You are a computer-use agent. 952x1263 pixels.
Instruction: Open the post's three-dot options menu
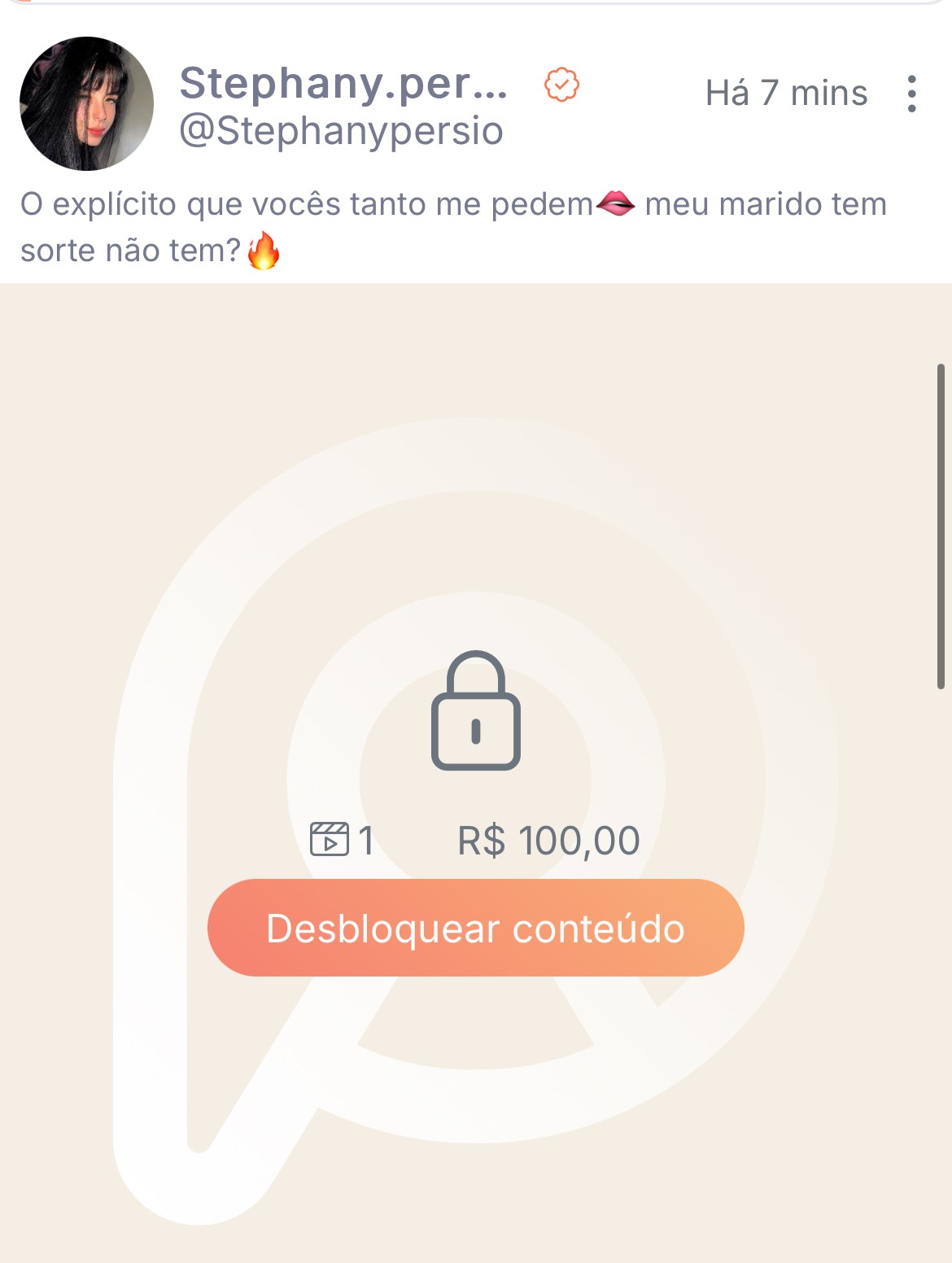pos(912,94)
